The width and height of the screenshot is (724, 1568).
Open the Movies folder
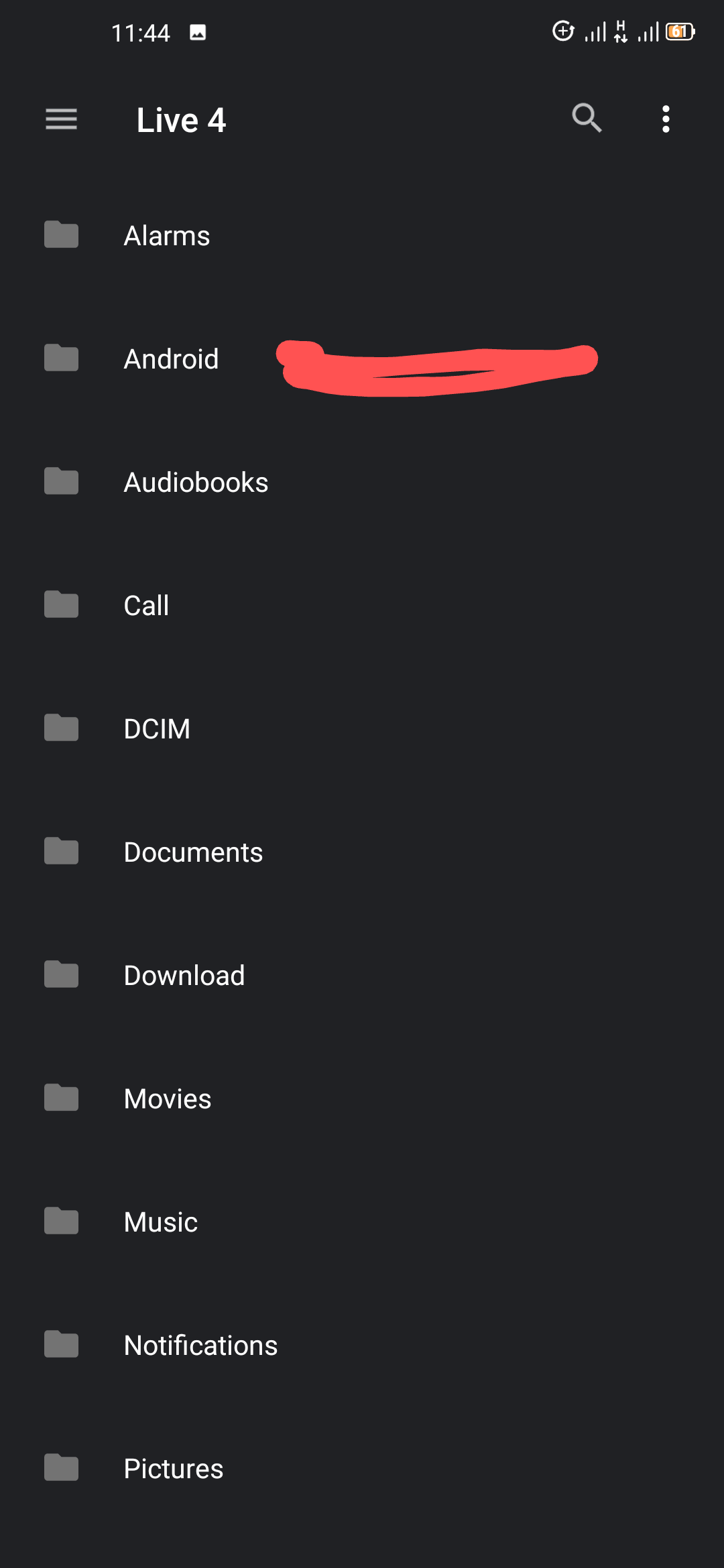click(168, 1099)
